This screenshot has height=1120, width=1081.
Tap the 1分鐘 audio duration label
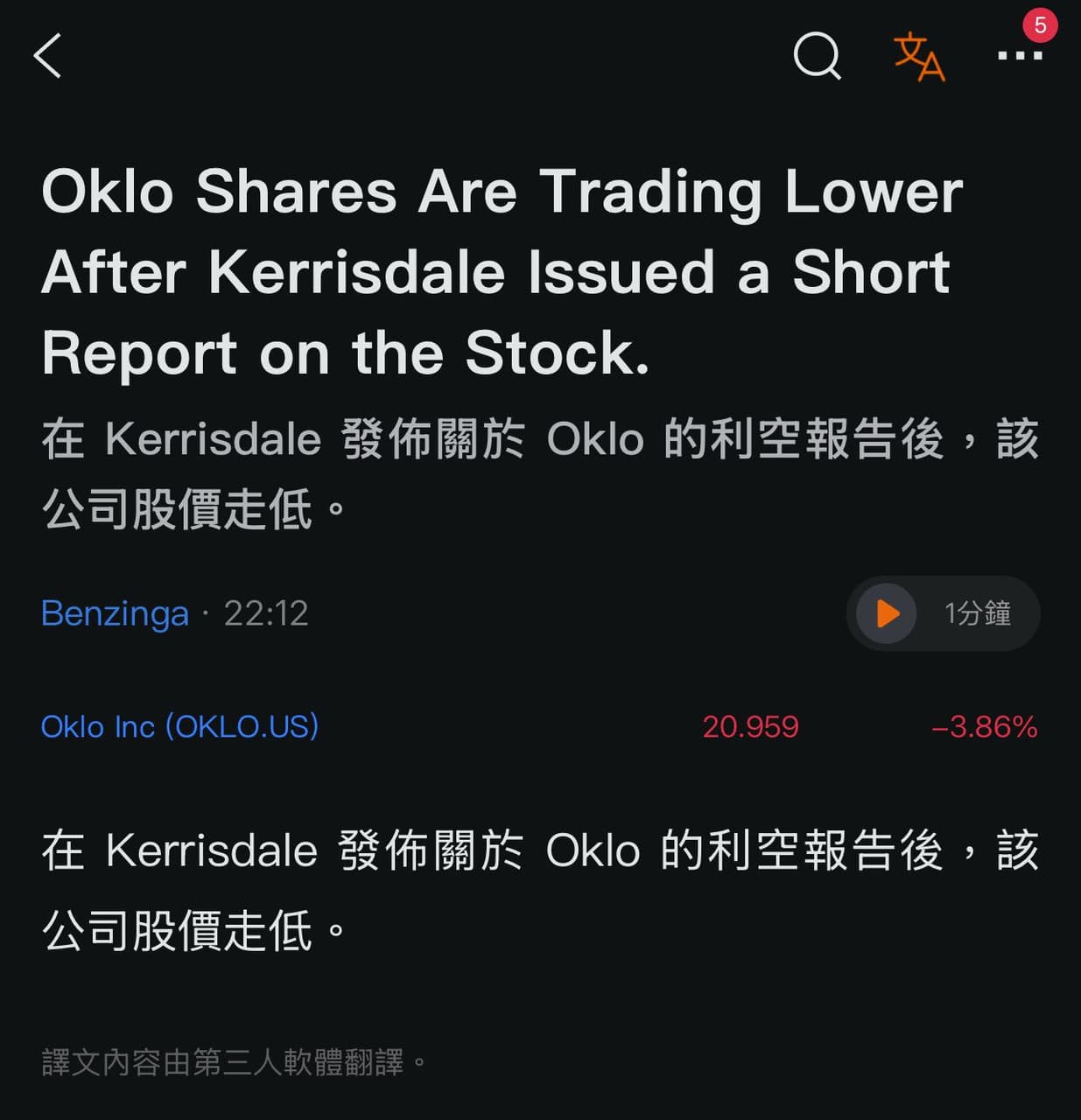(978, 613)
